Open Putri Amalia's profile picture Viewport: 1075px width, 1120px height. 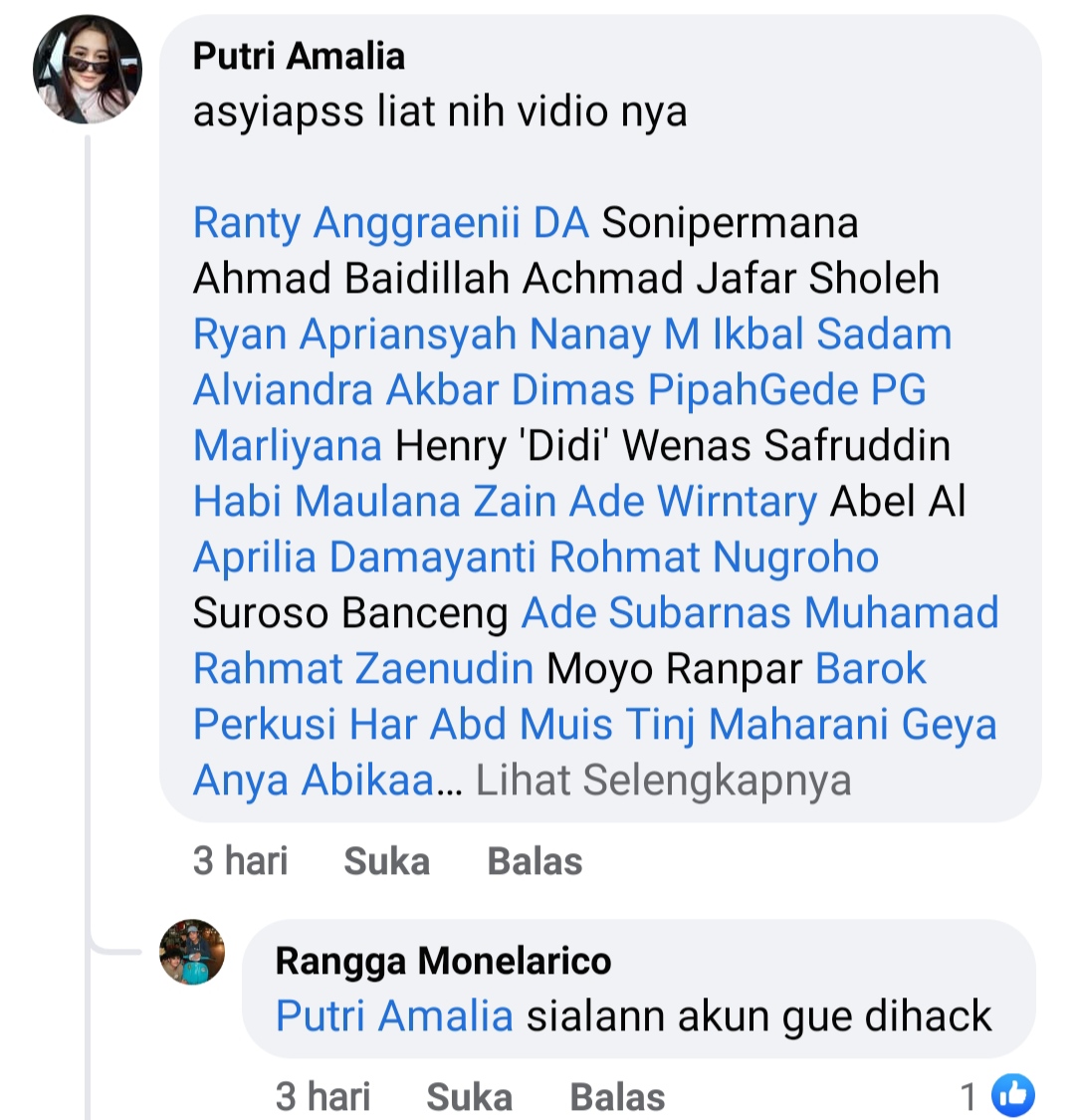pyautogui.click(x=88, y=70)
